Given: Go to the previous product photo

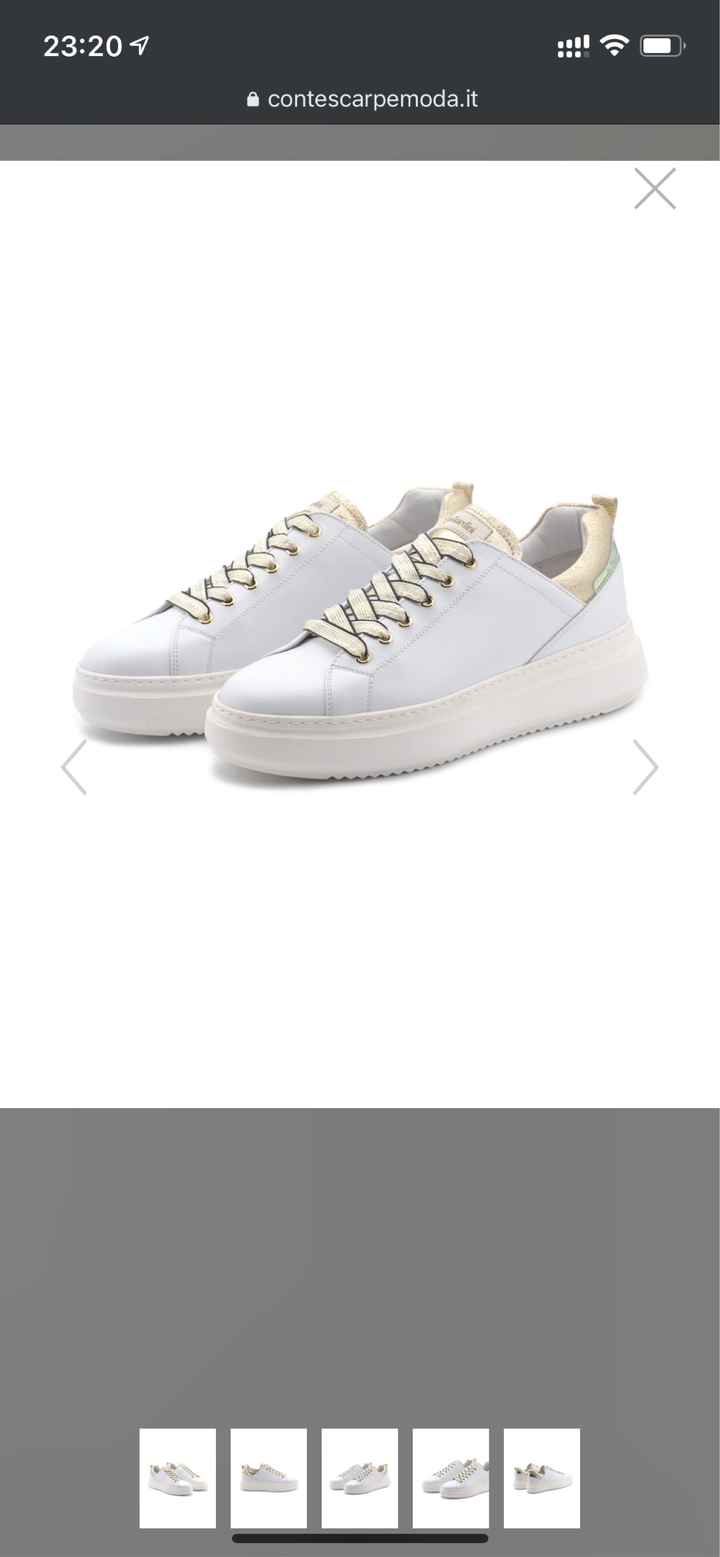Looking at the screenshot, I should click(74, 767).
